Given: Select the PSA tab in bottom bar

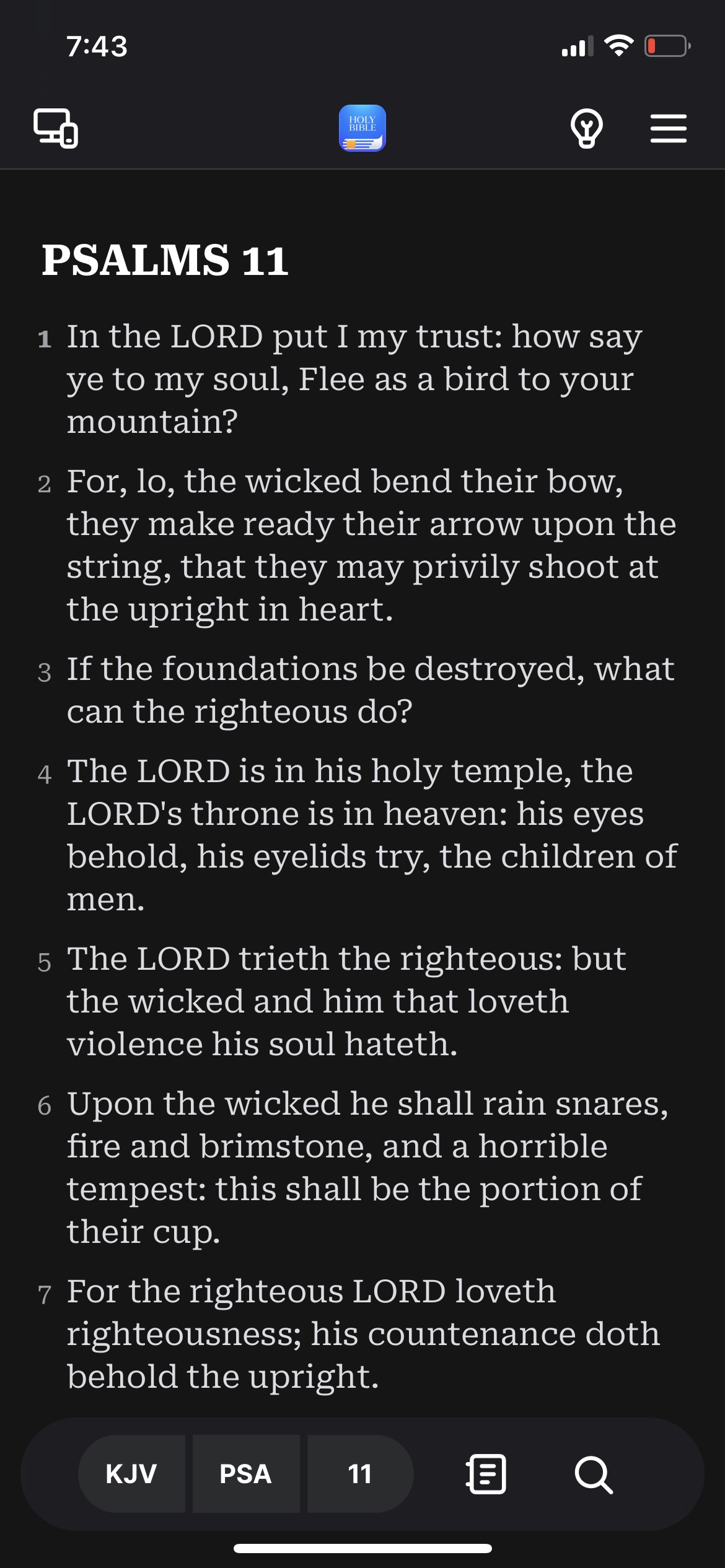Looking at the screenshot, I should pyautogui.click(x=246, y=1474).
